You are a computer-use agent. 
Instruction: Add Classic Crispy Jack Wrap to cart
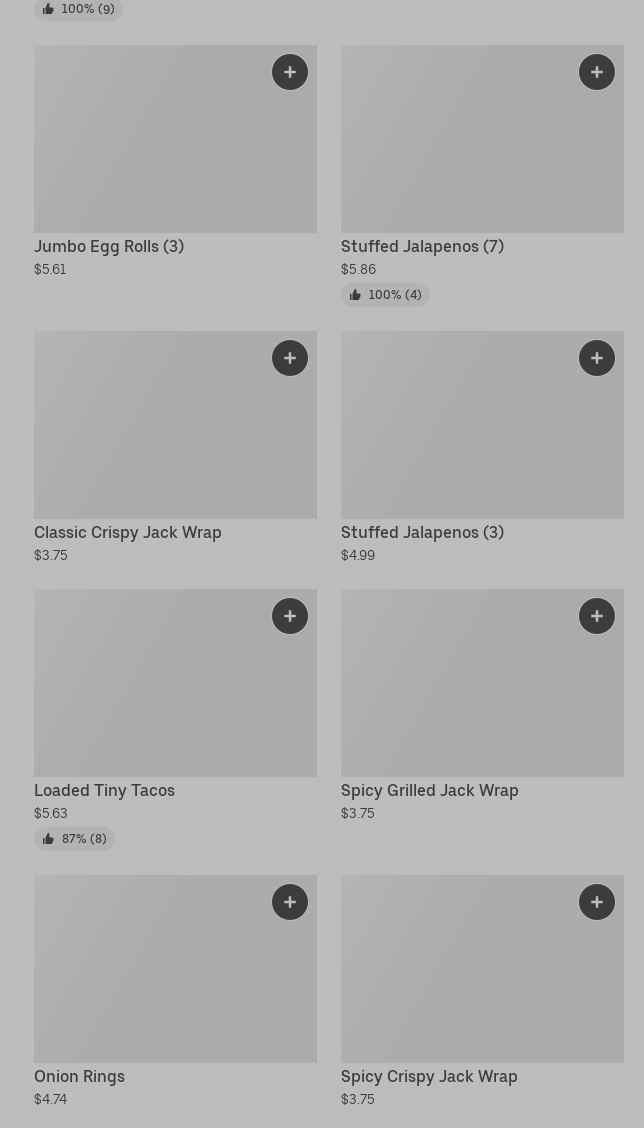290,358
